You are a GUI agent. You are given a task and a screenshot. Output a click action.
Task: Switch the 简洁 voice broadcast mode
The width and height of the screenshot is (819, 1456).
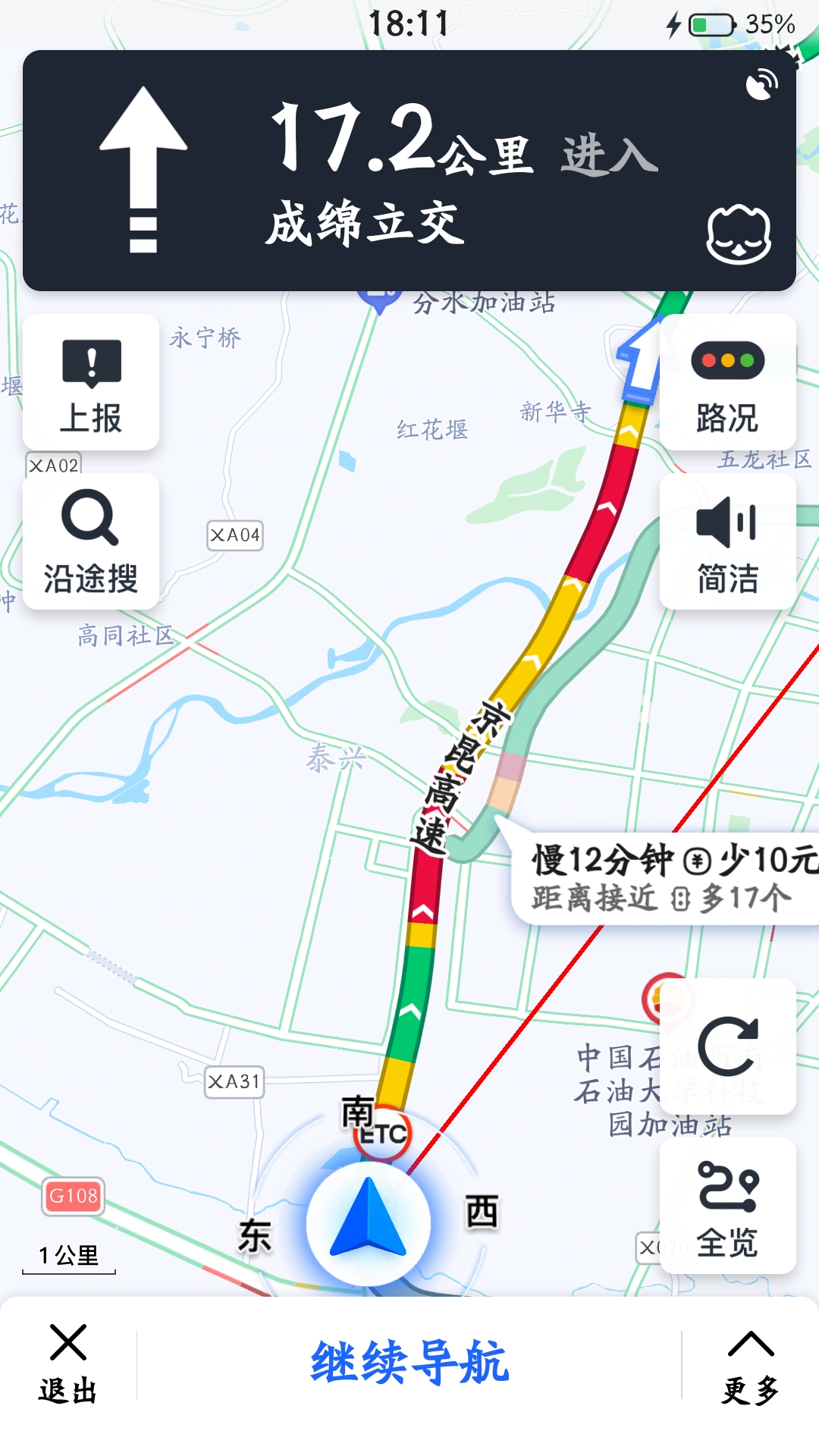727,541
